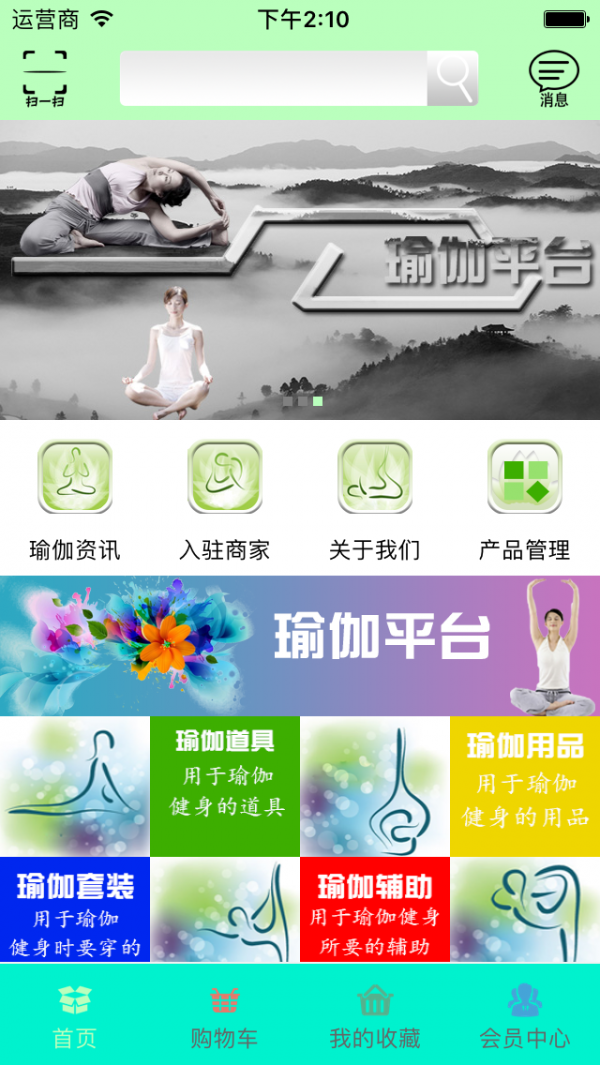This screenshot has height=1065, width=600.
Task: Open the colorful flower 瑜伽平台 banner
Action: tap(300, 645)
